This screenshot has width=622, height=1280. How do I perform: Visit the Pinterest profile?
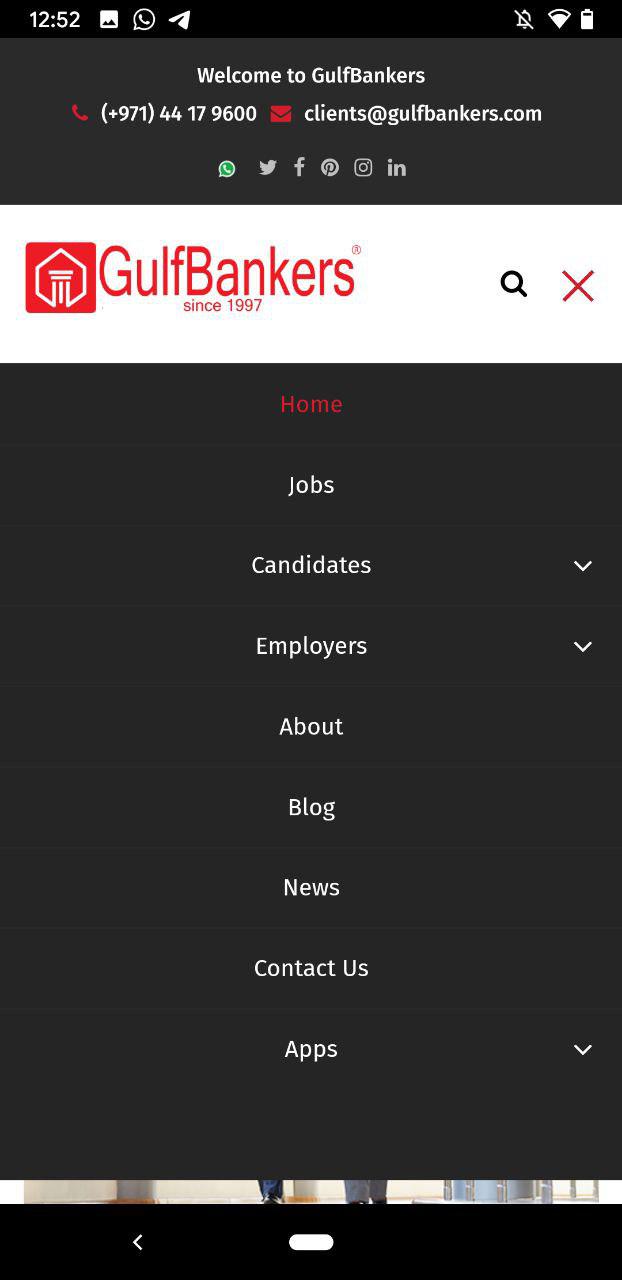tap(330, 168)
